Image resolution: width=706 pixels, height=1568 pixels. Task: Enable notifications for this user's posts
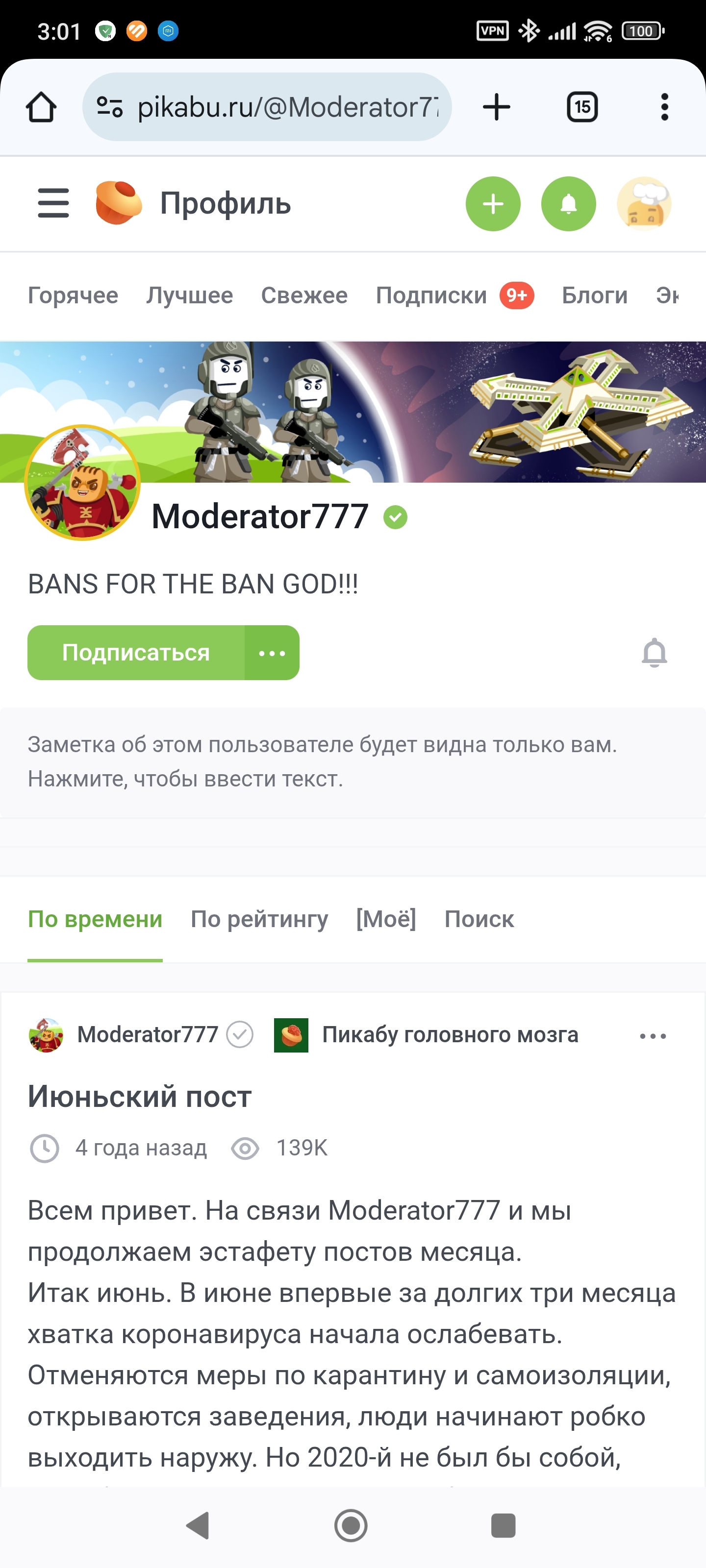[654, 653]
